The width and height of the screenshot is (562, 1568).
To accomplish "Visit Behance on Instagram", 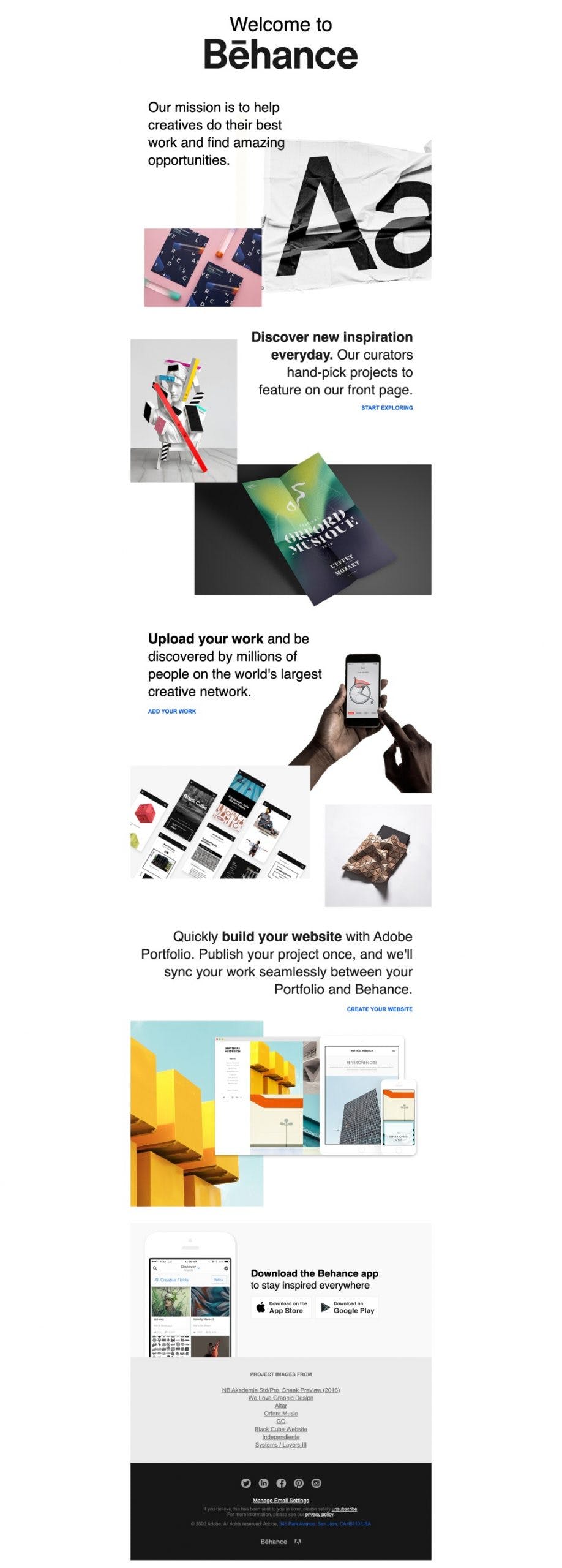I will 316,1483.
